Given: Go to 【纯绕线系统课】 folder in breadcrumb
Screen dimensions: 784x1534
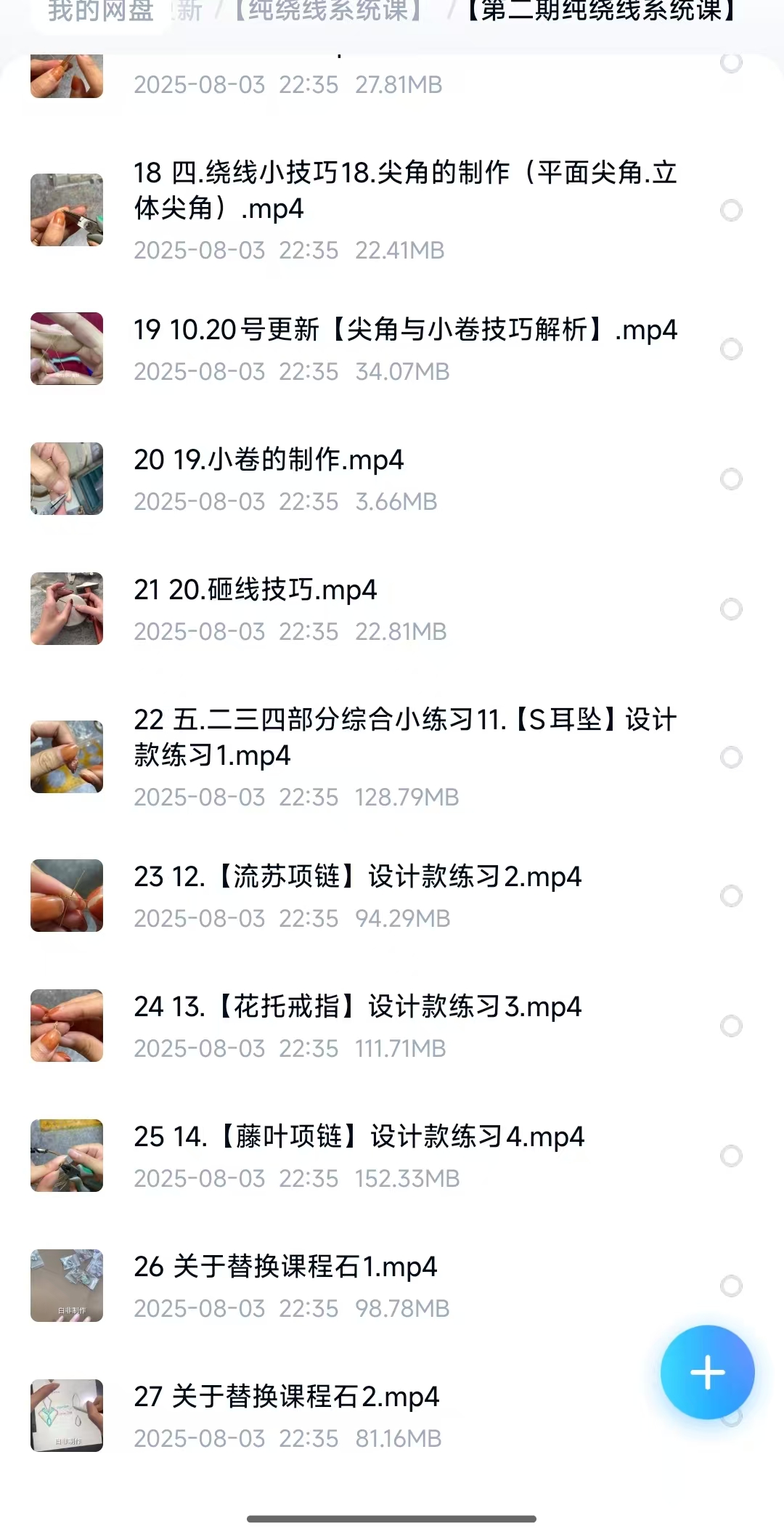Looking at the screenshot, I should (x=327, y=12).
